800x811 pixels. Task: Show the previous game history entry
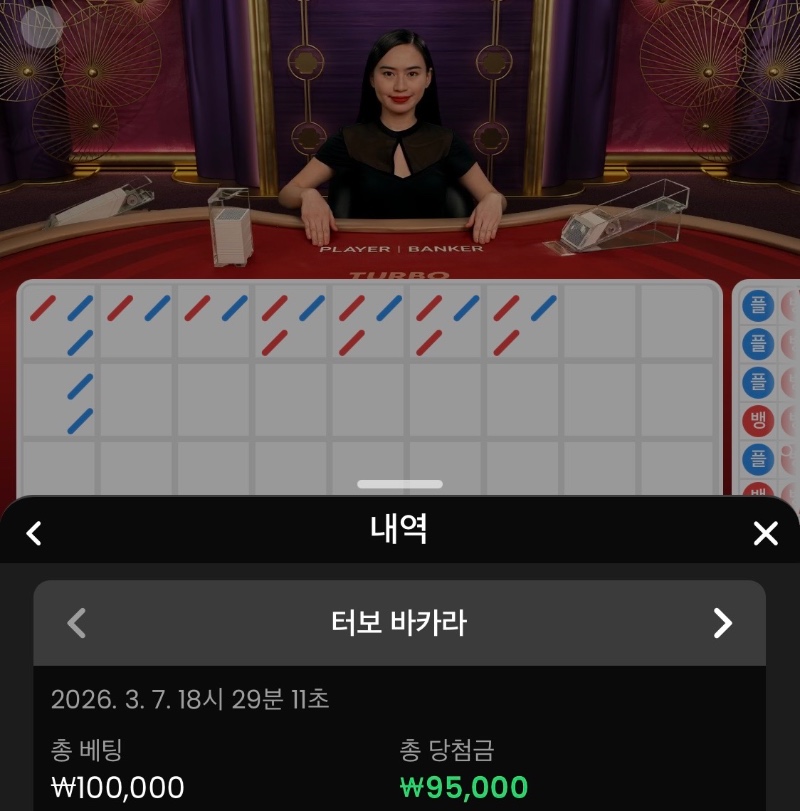coord(76,623)
